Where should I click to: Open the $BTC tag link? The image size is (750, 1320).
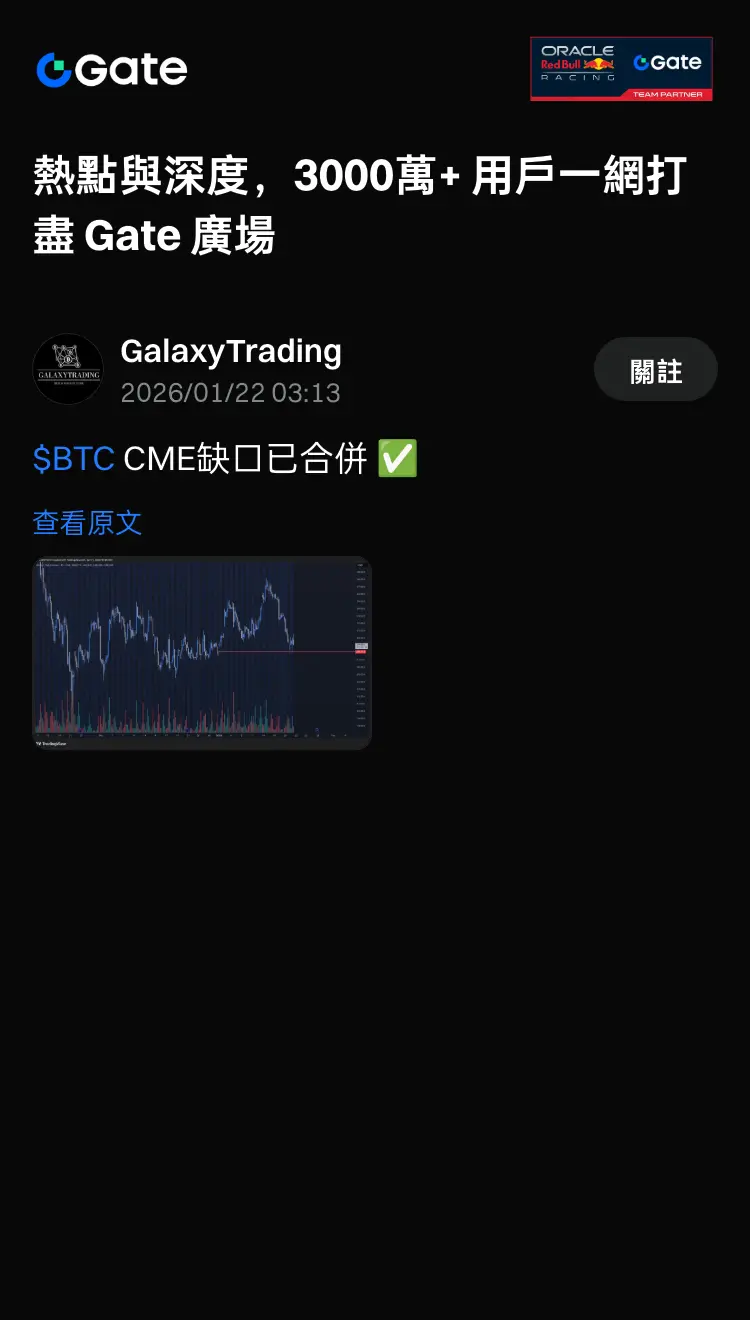click(73, 459)
